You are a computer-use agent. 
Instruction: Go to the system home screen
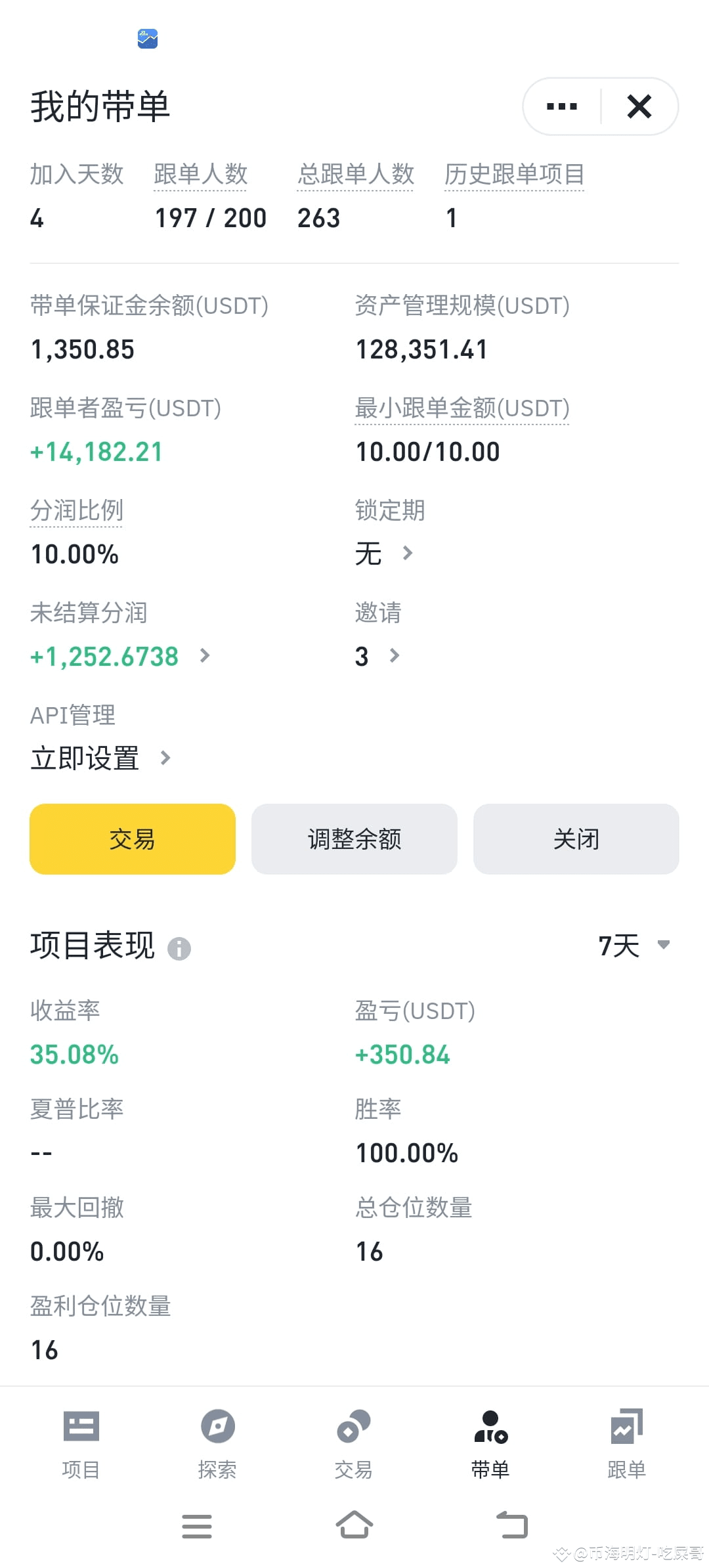[354, 1525]
